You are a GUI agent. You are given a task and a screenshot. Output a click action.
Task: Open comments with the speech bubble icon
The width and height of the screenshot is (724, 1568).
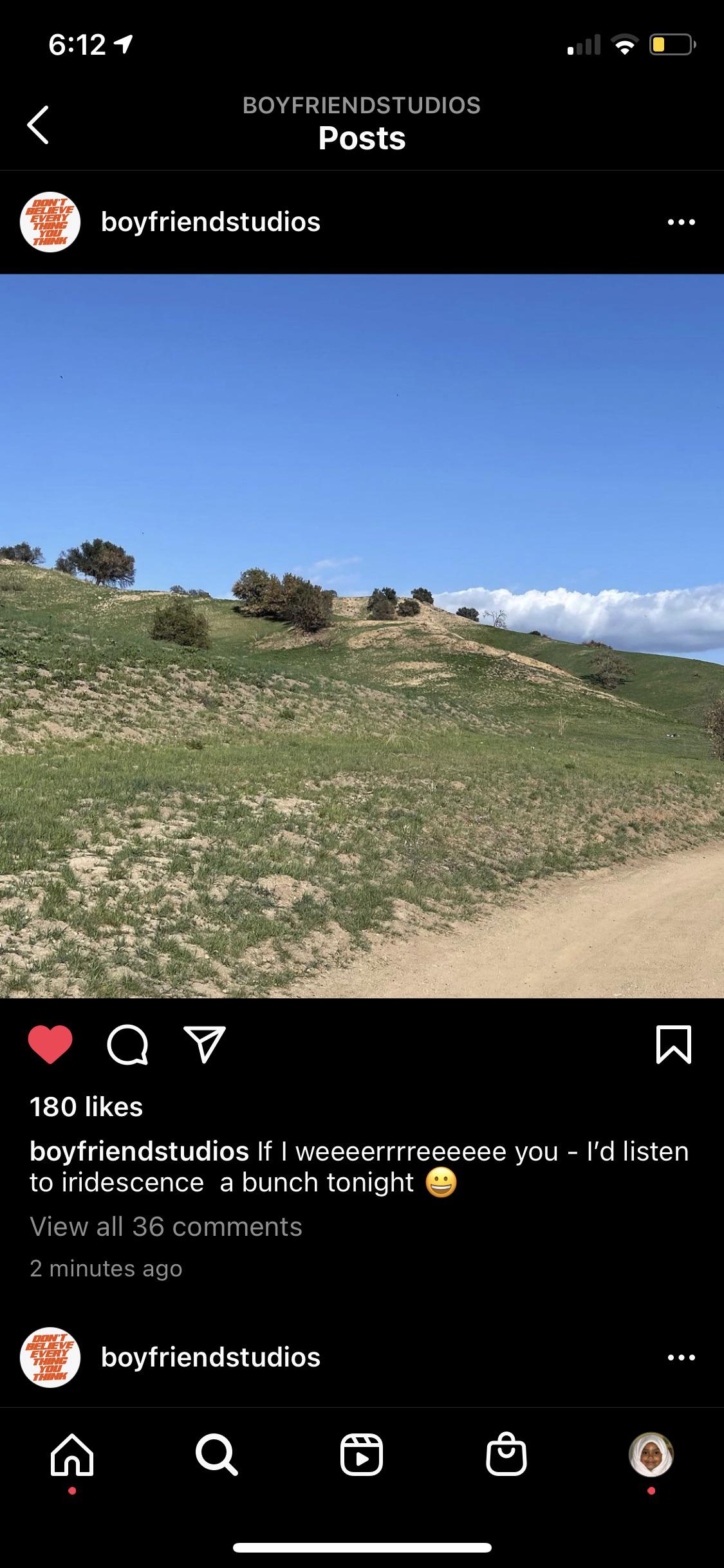(x=127, y=1045)
